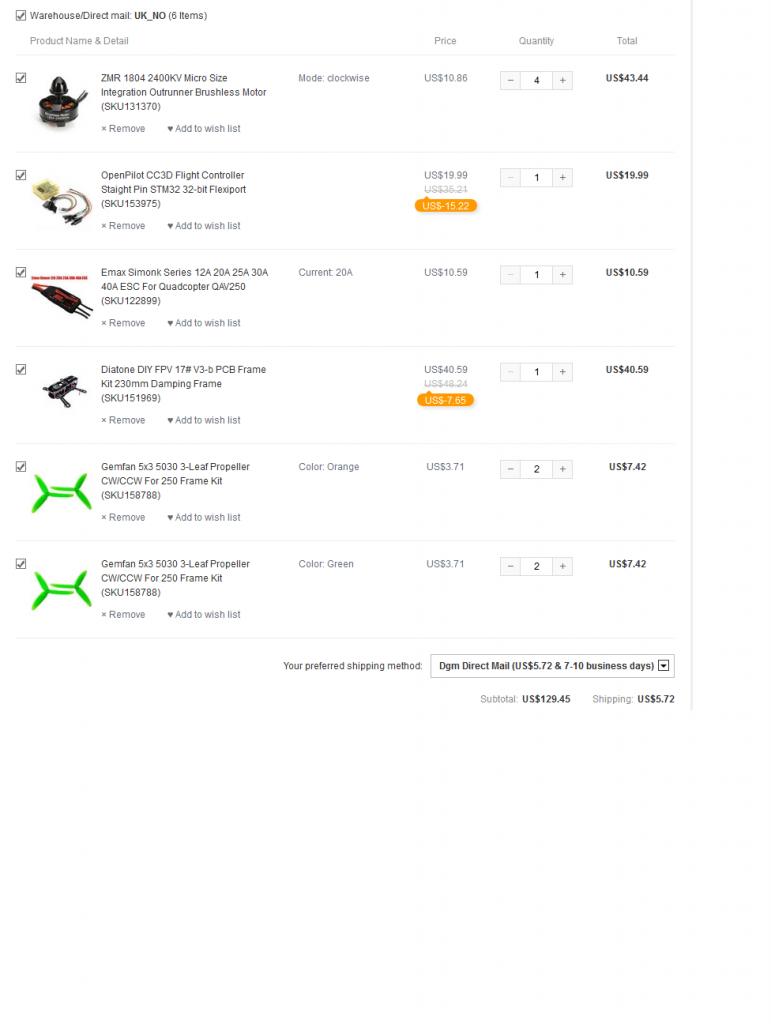Uncheck the Green Gemfan propeller checkbox
The image size is (771, 1024).
click(21, 564)
